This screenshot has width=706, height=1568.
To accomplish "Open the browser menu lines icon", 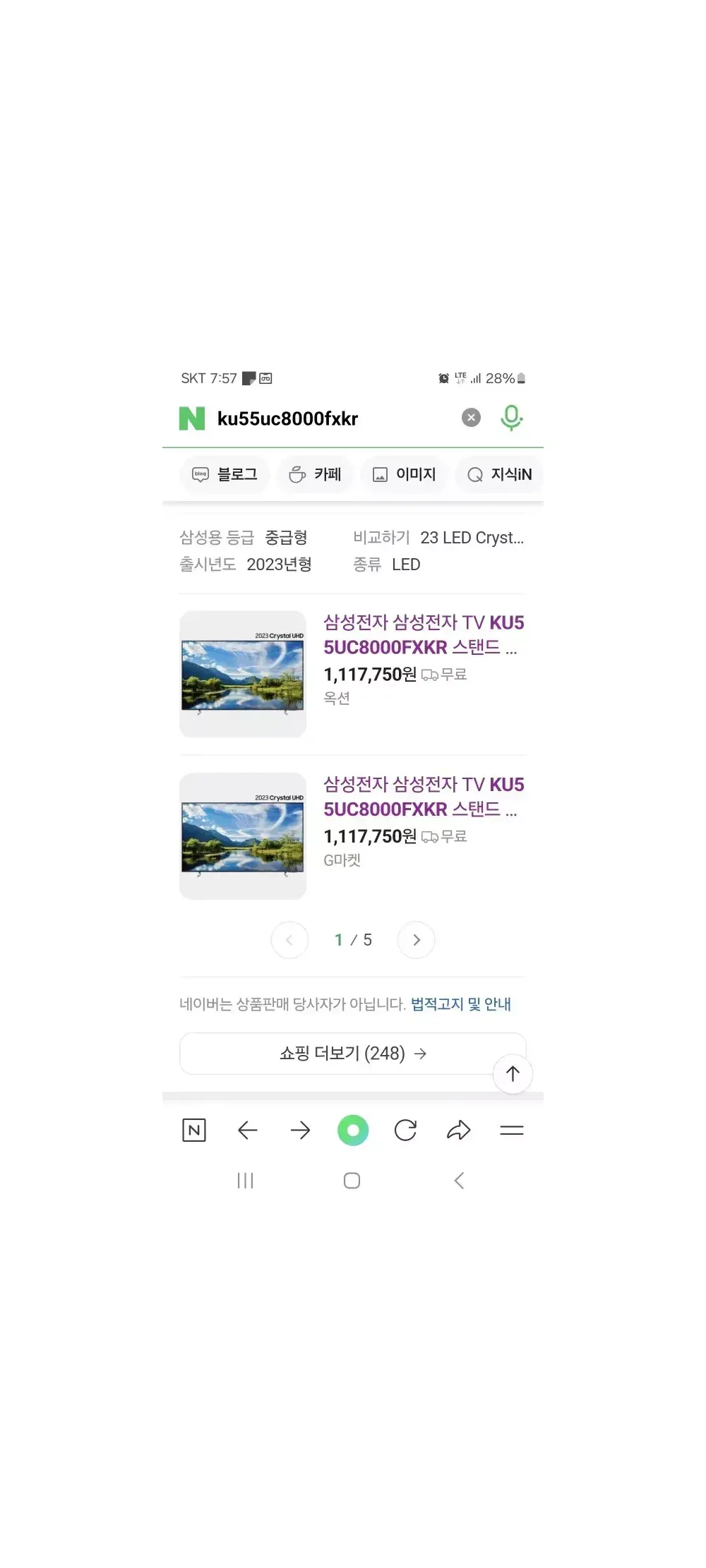I will coord(511,1130).
